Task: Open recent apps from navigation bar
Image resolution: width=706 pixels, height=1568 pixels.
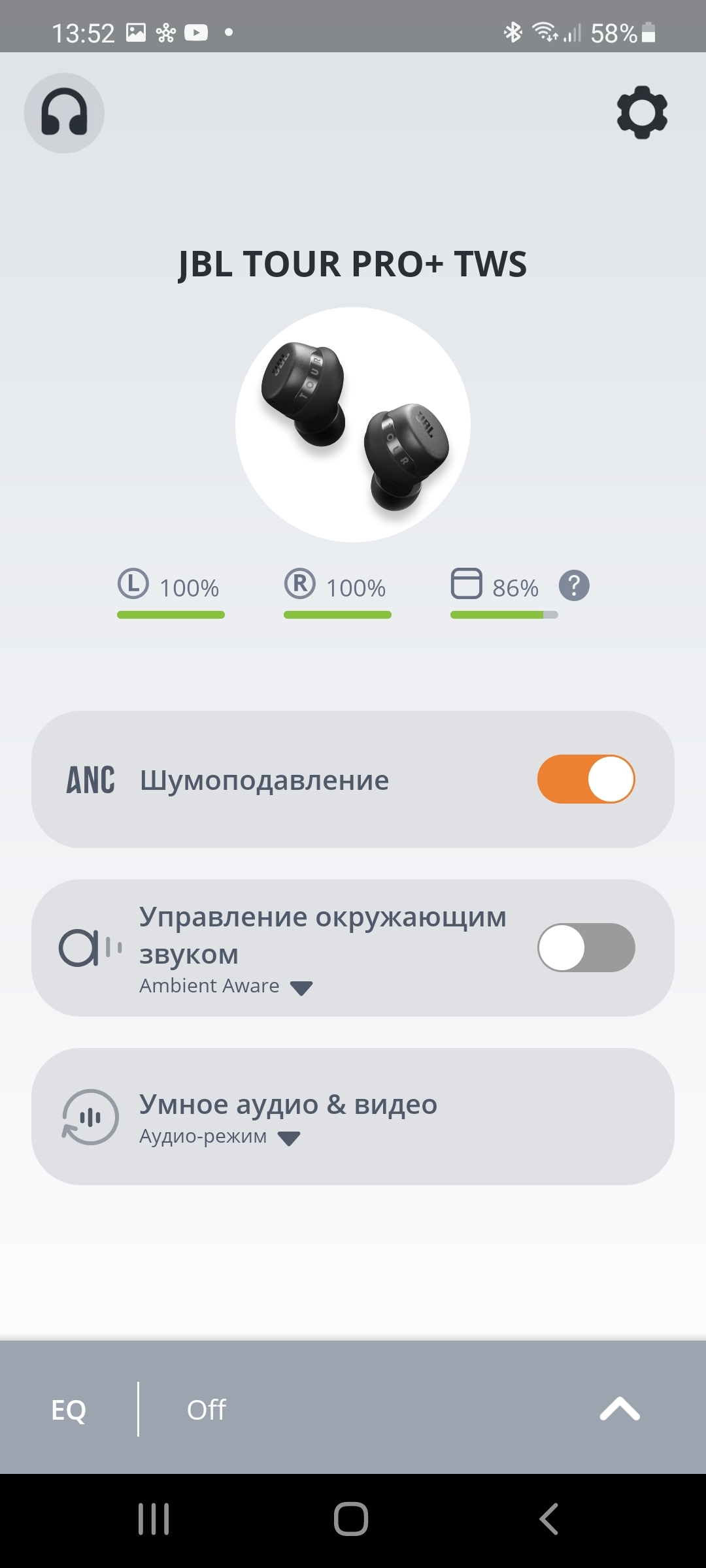Action: (x=154, y=1518)
